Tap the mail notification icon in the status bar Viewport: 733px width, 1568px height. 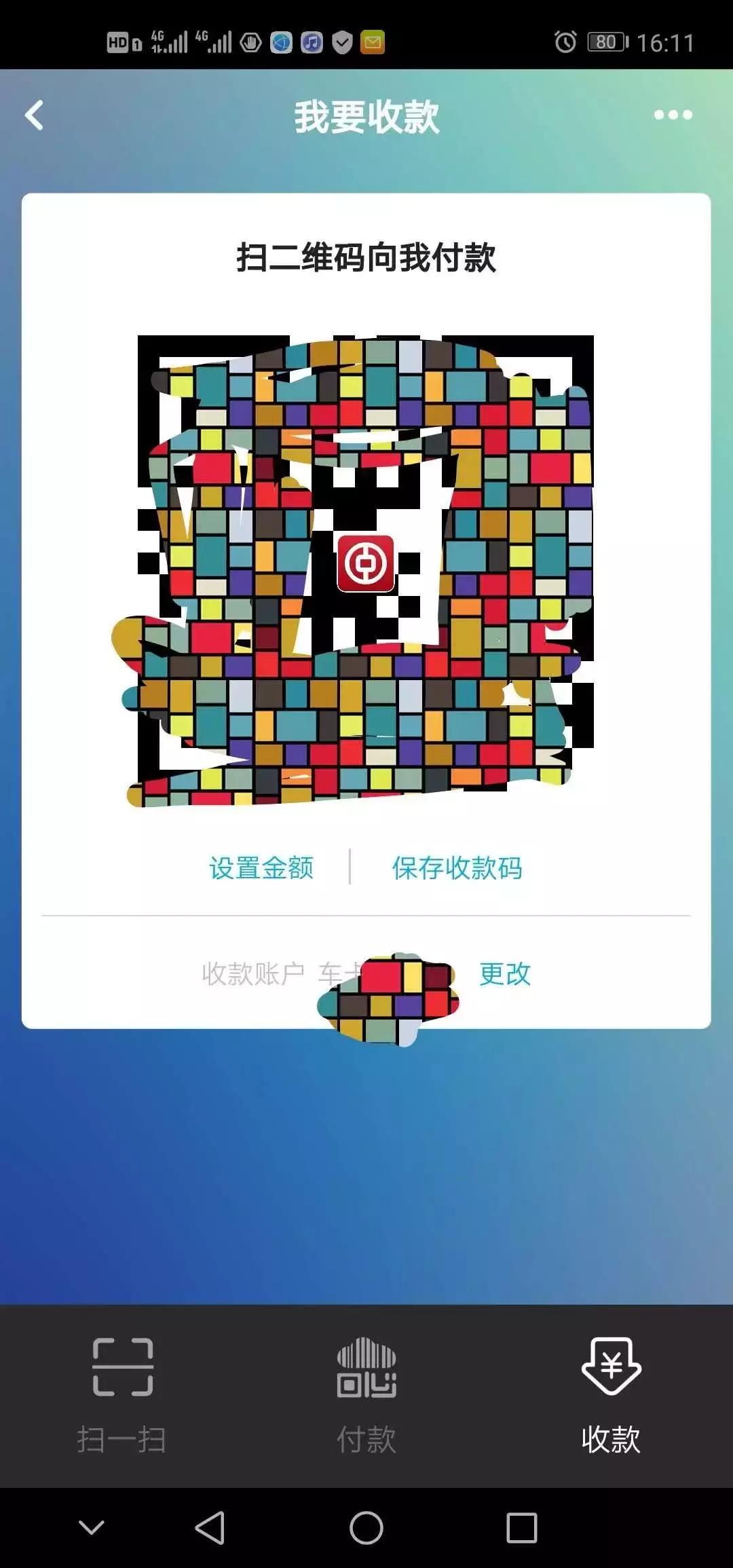372,41
